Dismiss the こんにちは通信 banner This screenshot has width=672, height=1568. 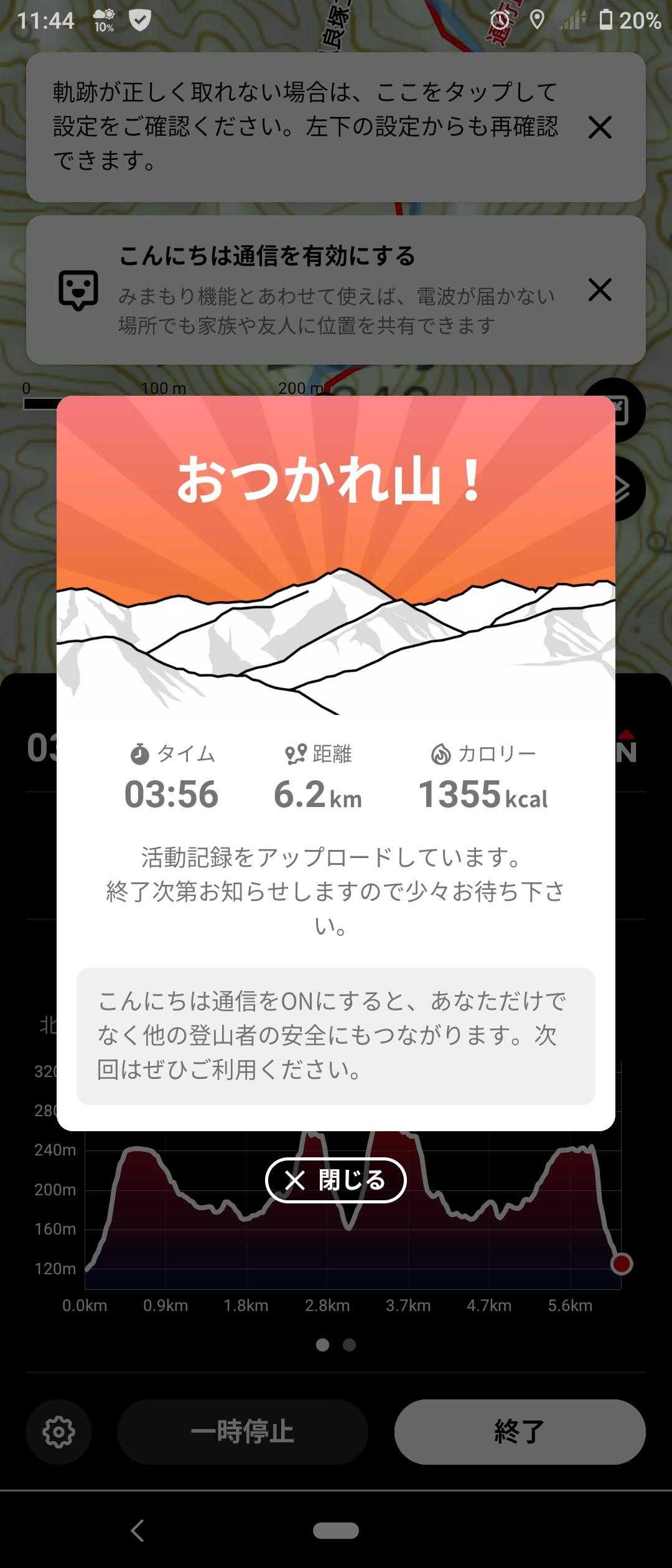click(x=600, y=289)
